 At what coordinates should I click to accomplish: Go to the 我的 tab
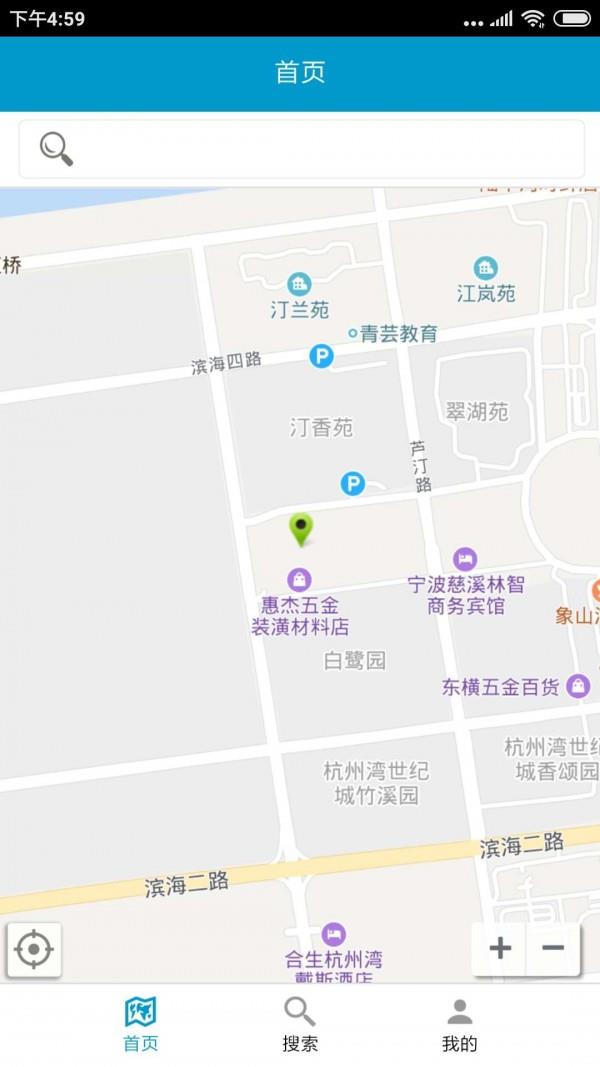point(459,1024)
